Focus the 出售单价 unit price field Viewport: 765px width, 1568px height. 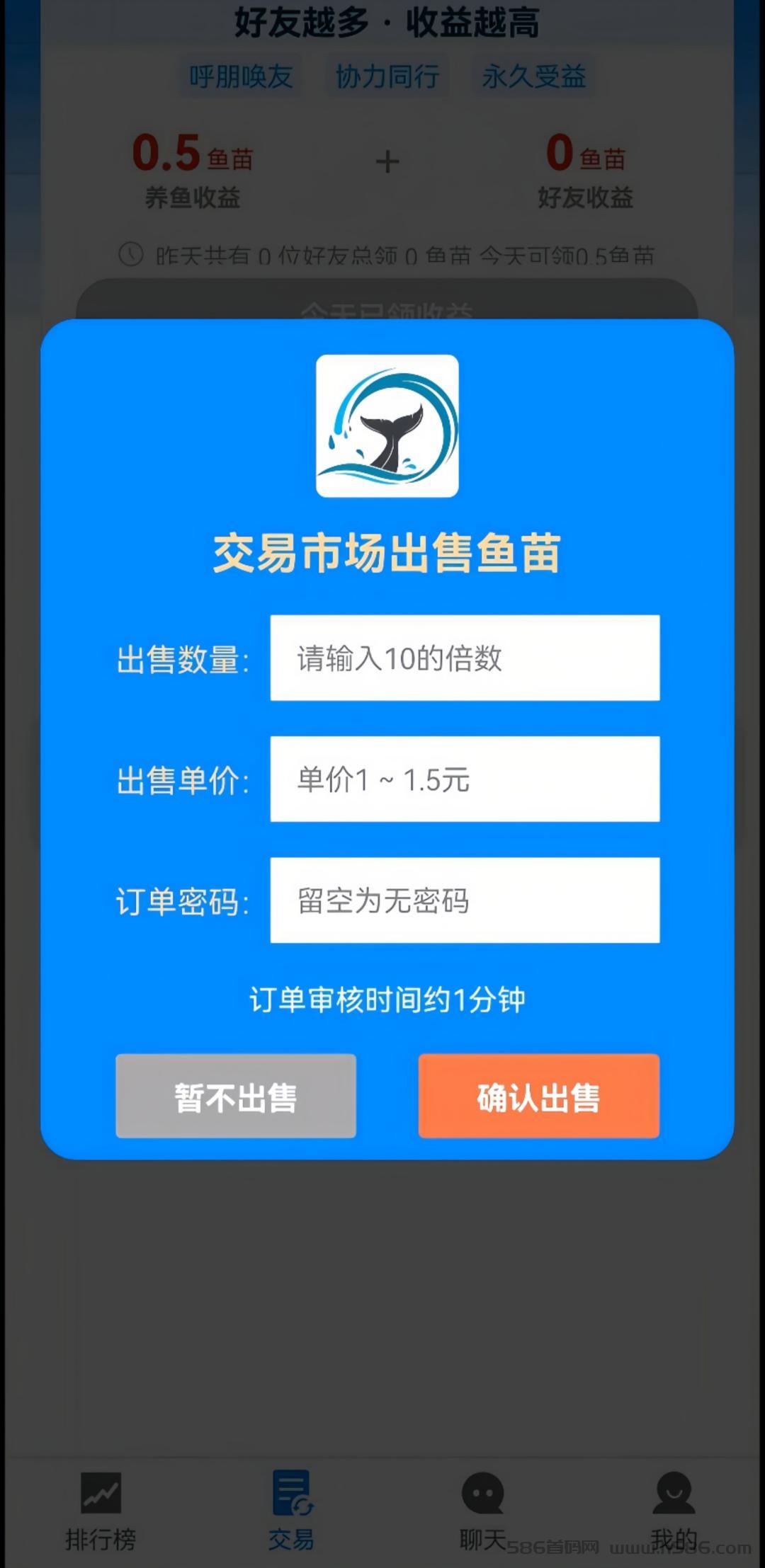click(465, 779)
